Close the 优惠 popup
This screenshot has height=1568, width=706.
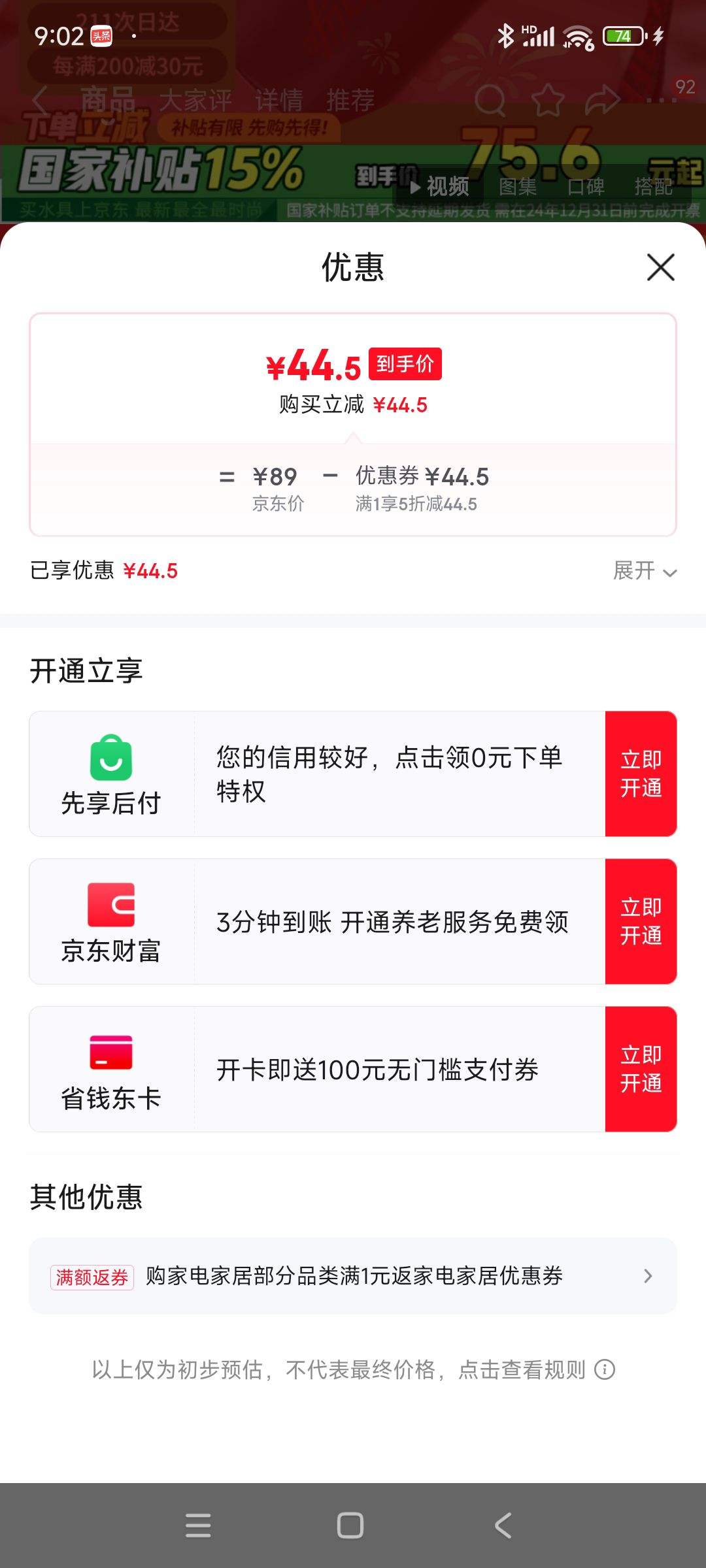[660, 268]
